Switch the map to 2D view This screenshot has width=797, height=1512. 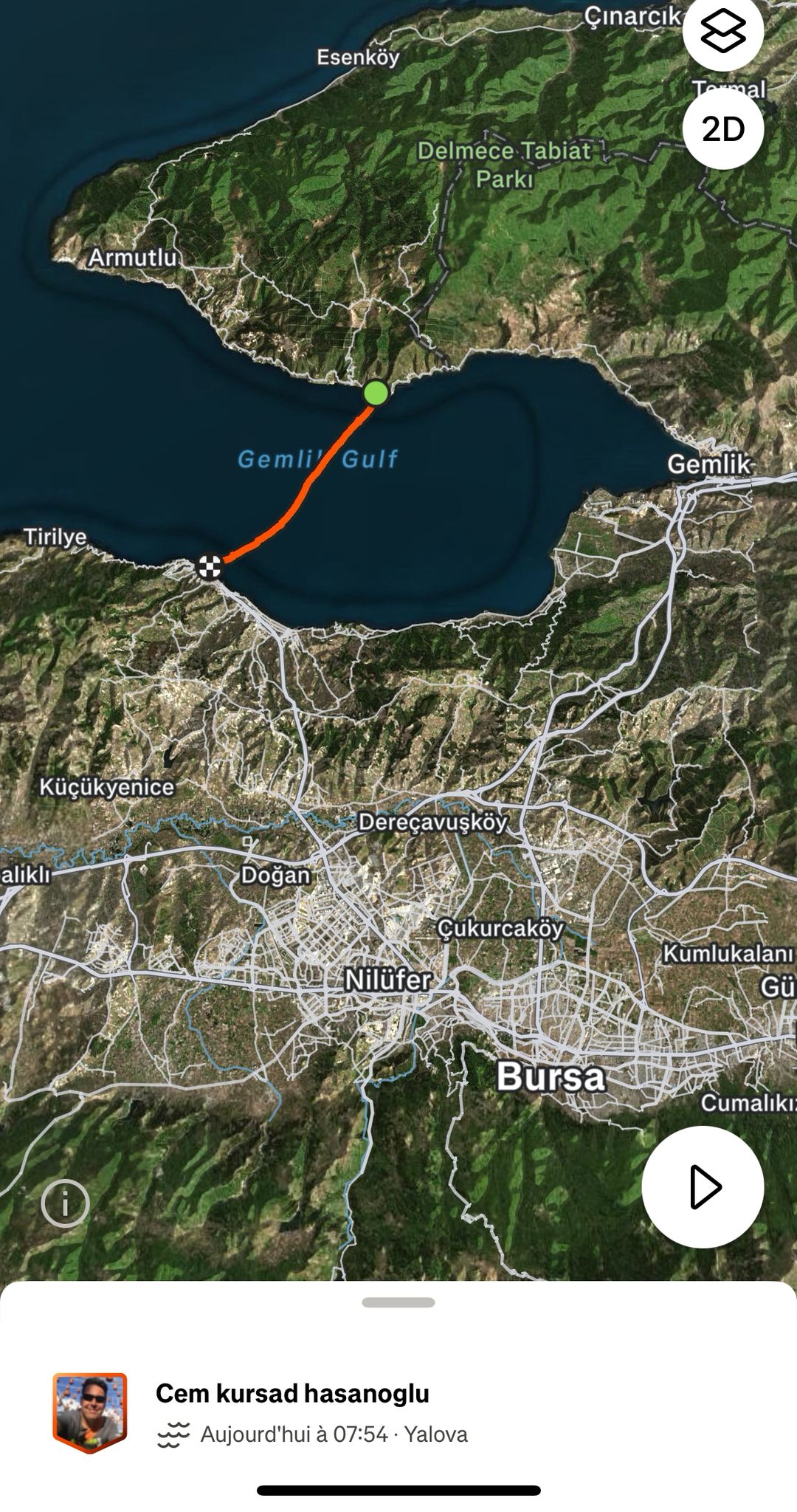[x=722, y=129]
